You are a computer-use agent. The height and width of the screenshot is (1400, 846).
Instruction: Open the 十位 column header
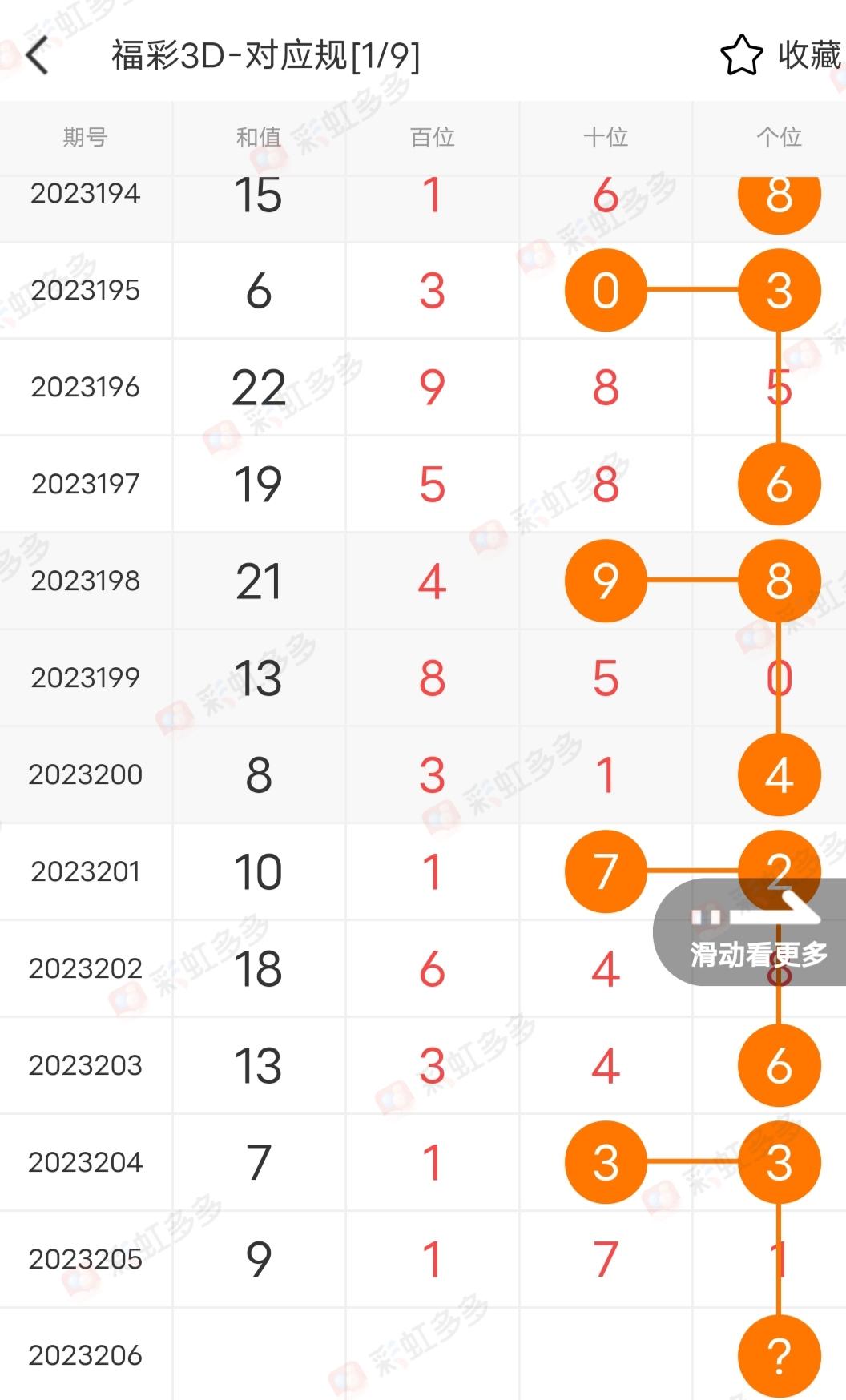coord(606,137)
